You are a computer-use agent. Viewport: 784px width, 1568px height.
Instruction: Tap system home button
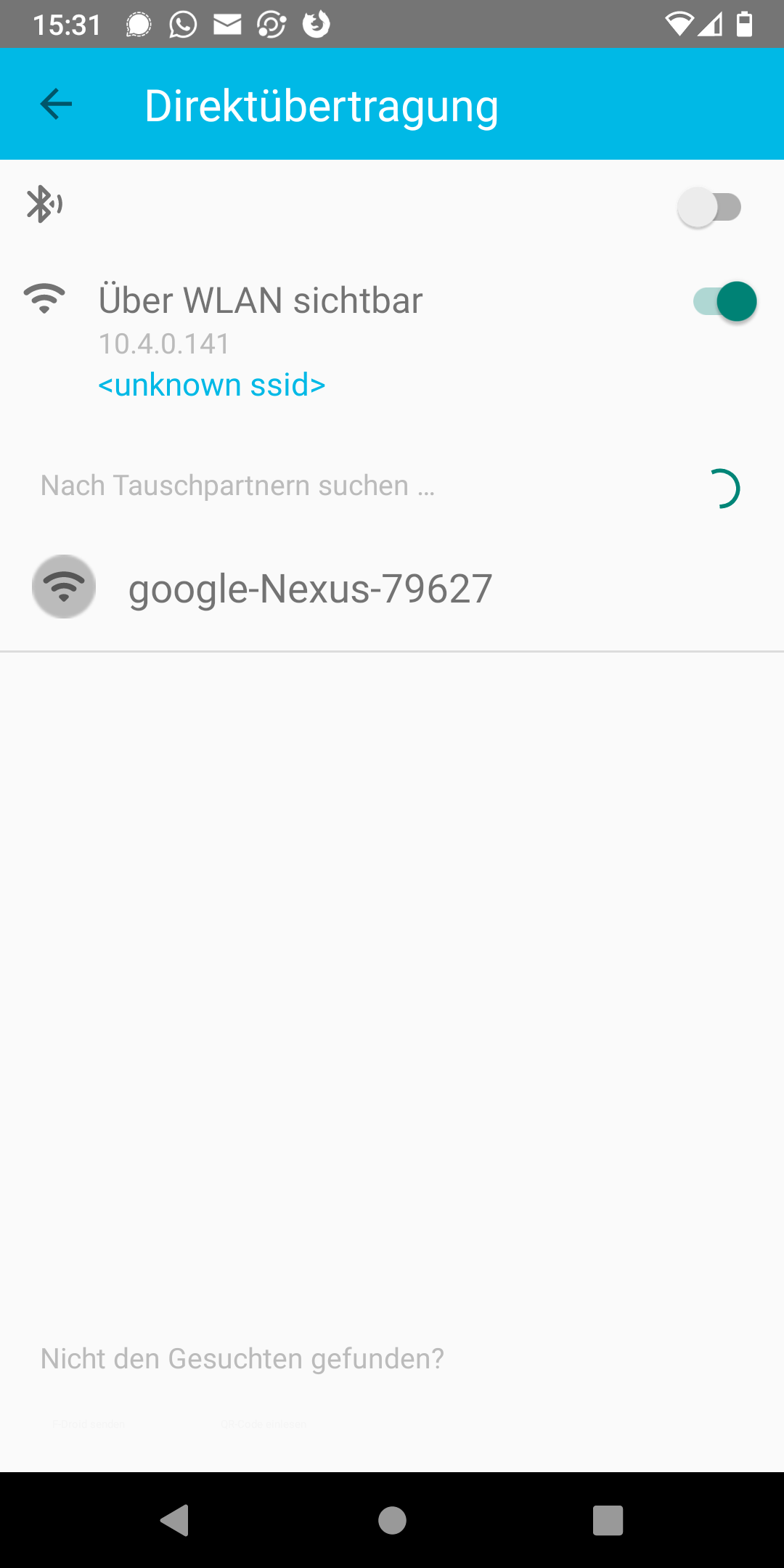click(x=392, y=1520)
